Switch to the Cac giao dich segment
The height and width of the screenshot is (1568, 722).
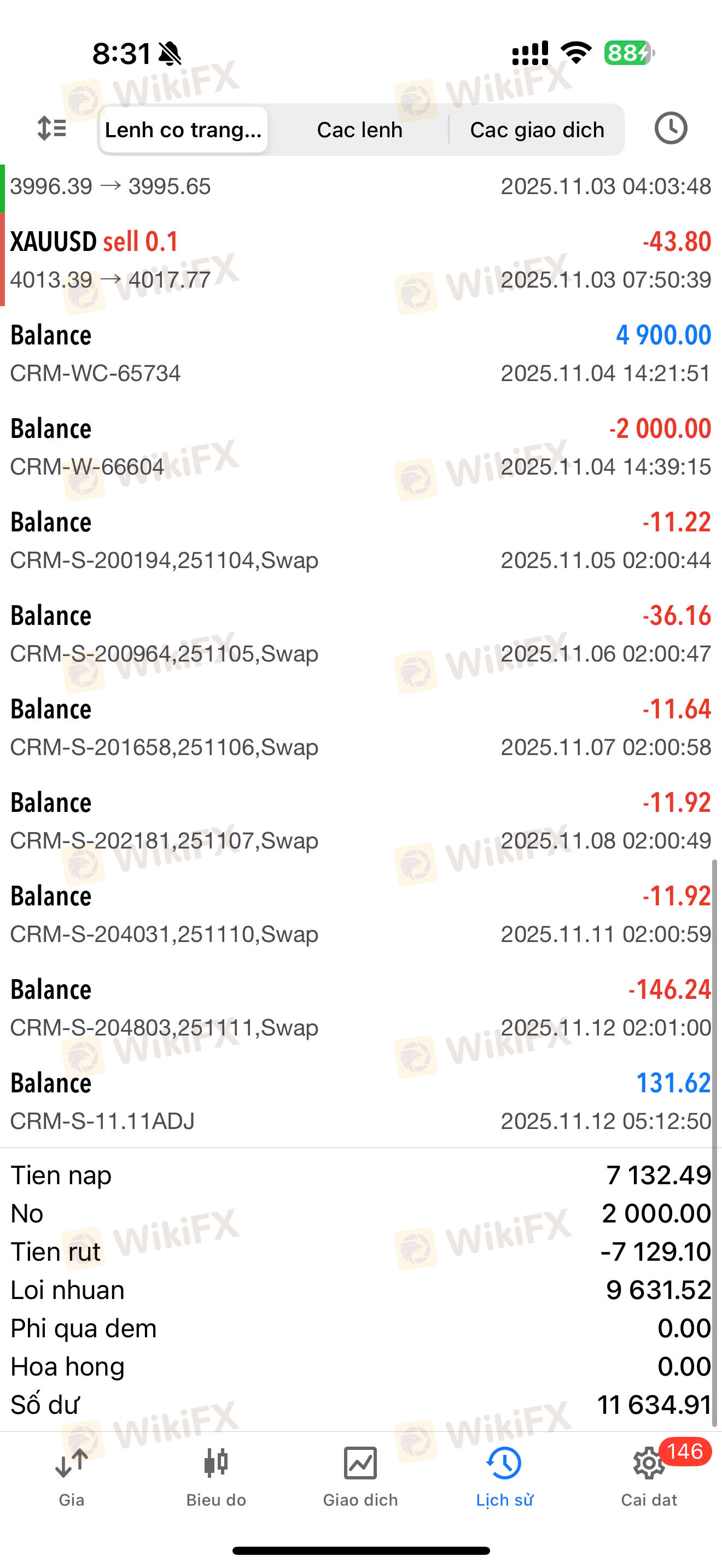pyautogui.click(x=537, y=130)
